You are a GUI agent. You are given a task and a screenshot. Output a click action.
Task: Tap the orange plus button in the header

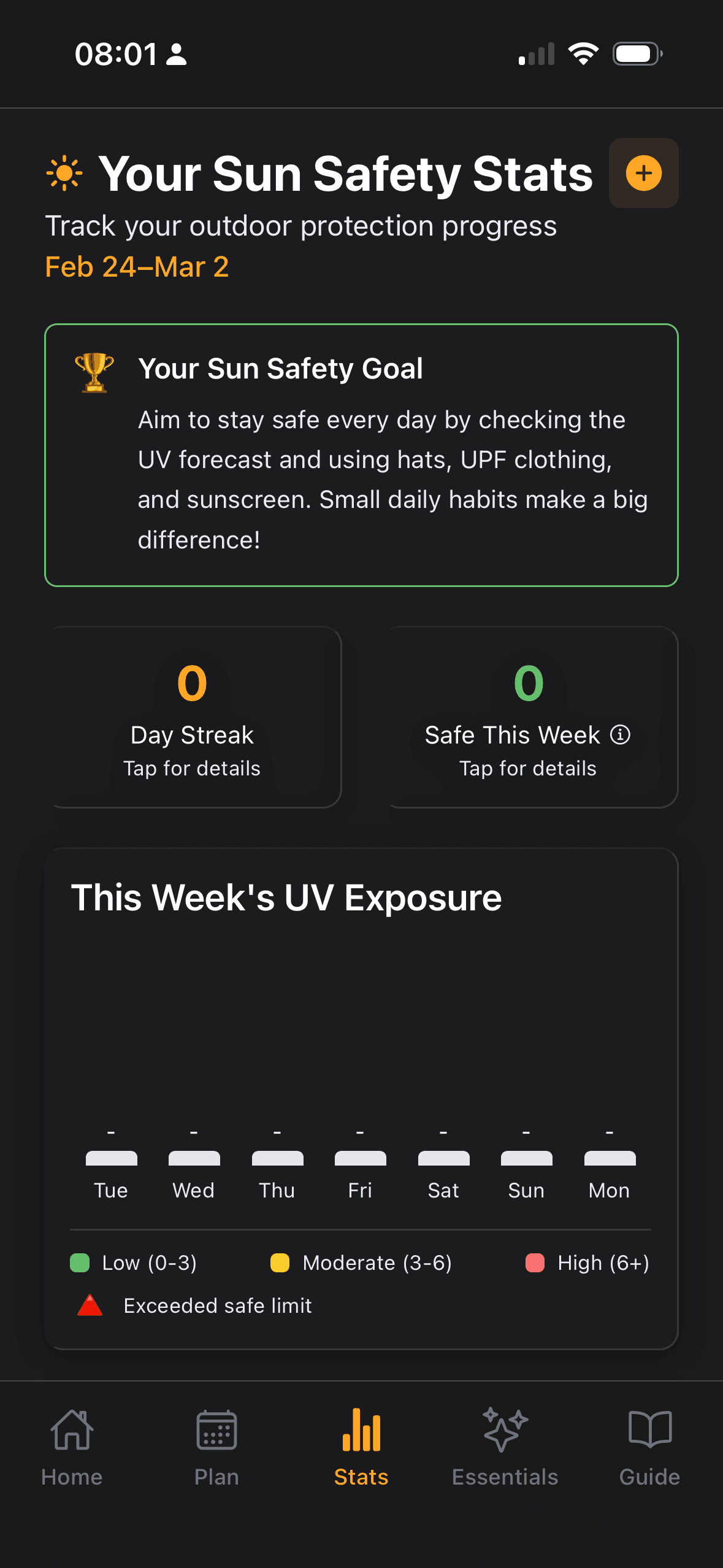tap(643, 174)
